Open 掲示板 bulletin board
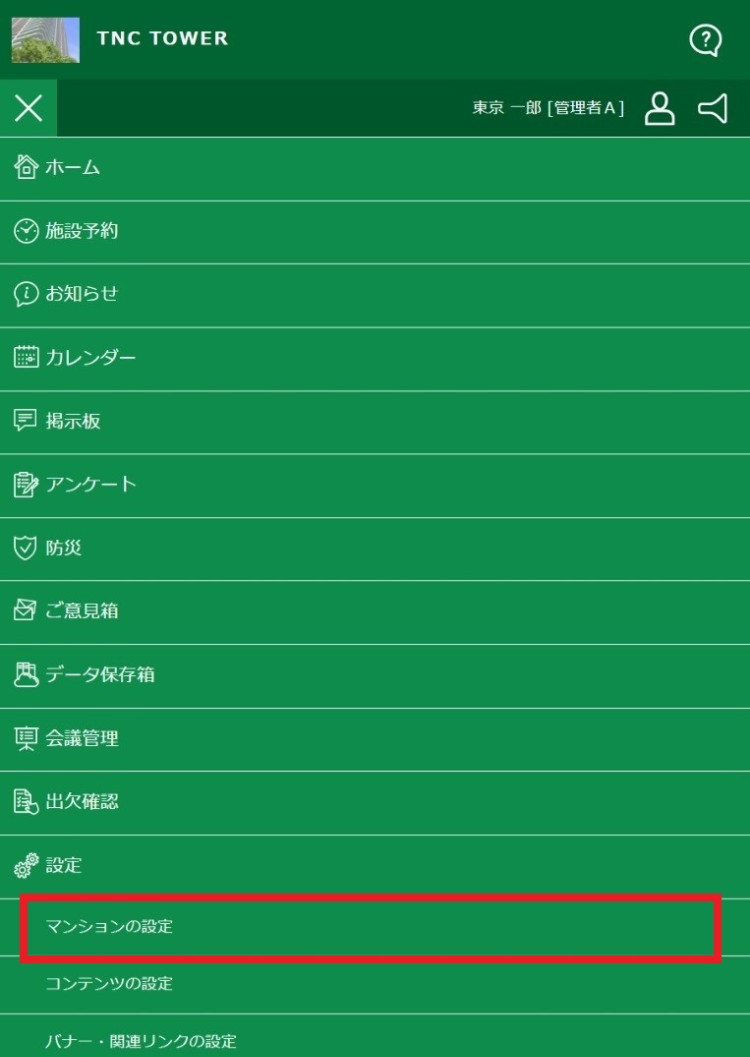Viewport: 750px width, 1057px height. coord(72,421)
